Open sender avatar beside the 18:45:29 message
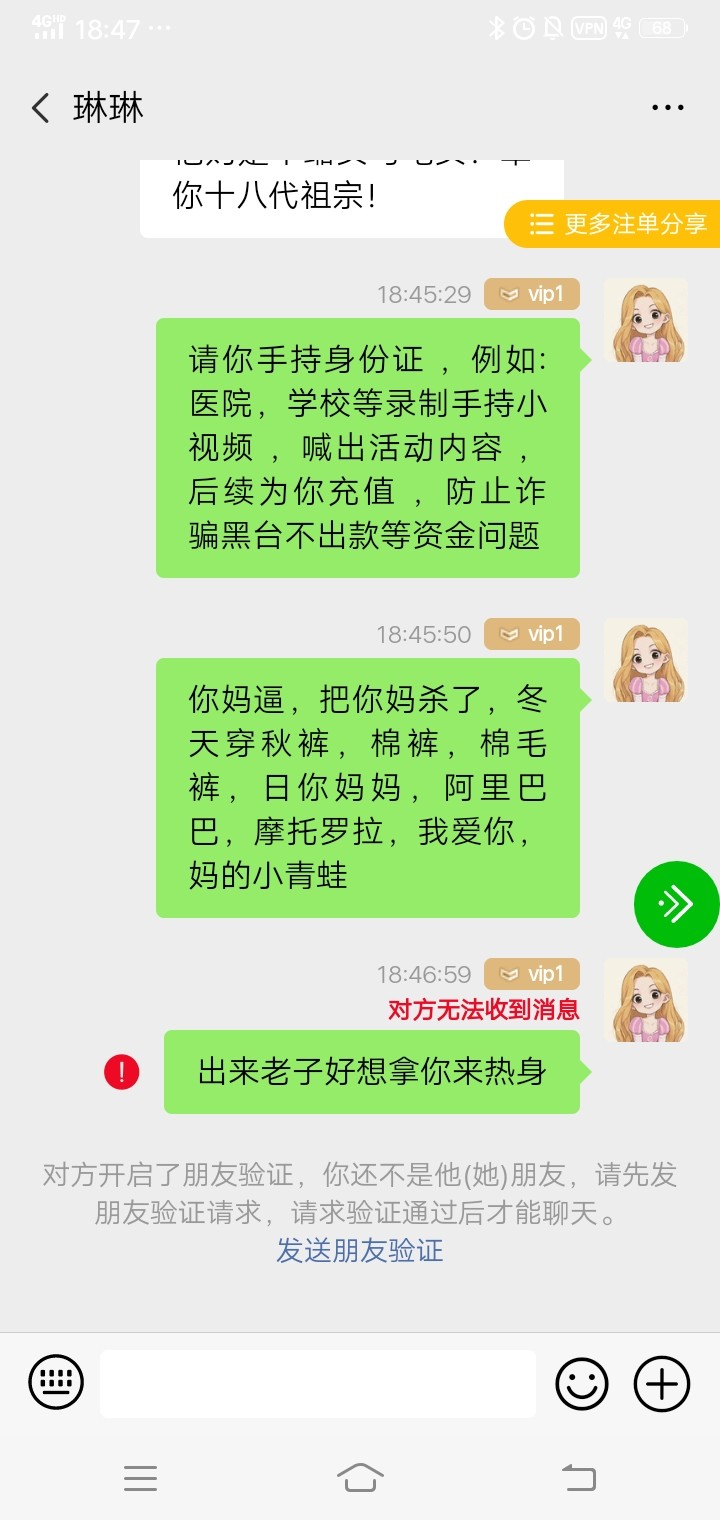Screen dimensions: 720x1520 pyautogui.click(x=646, y=320)
